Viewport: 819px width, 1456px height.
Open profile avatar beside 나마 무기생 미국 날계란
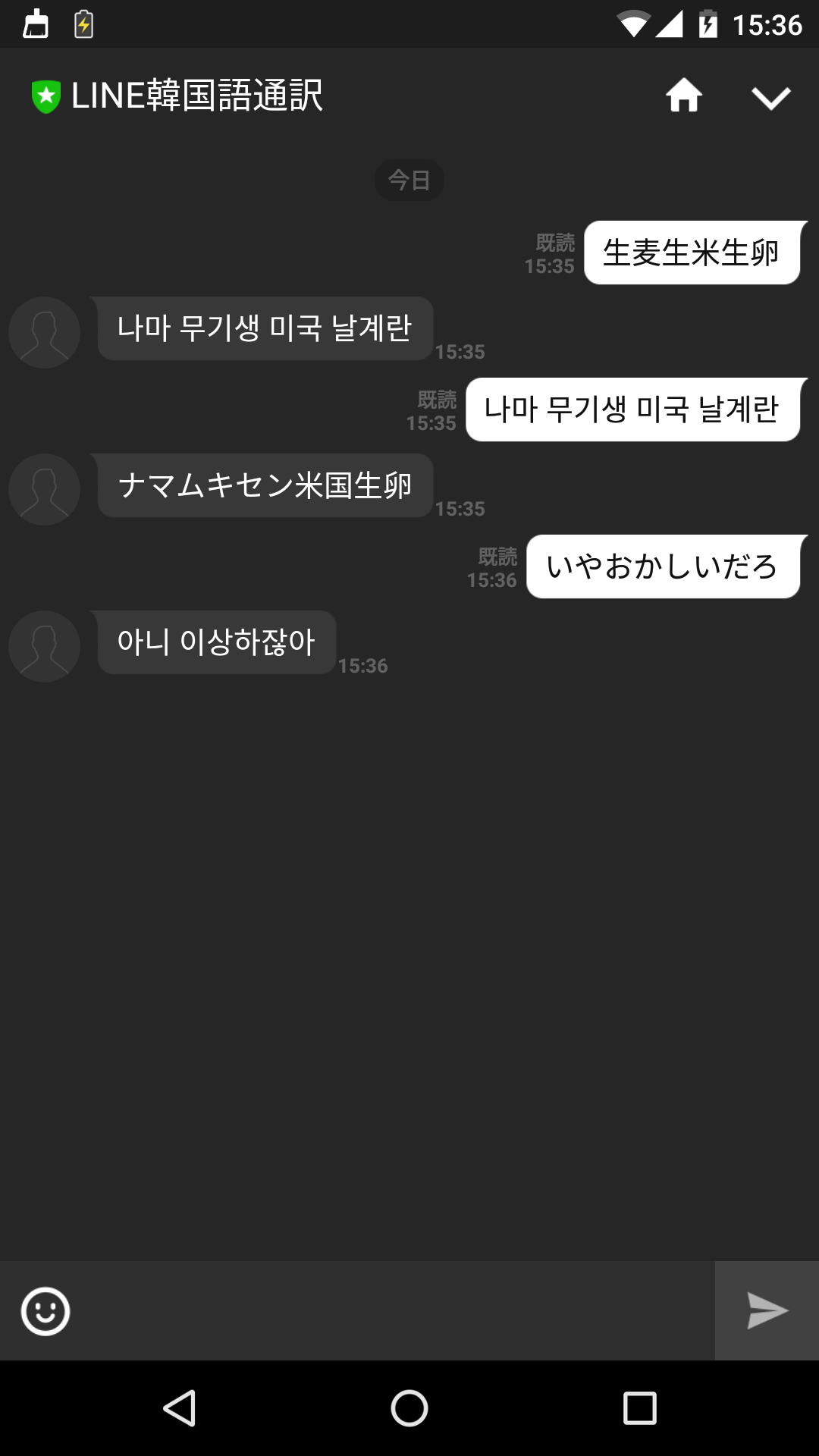[44, 332]
